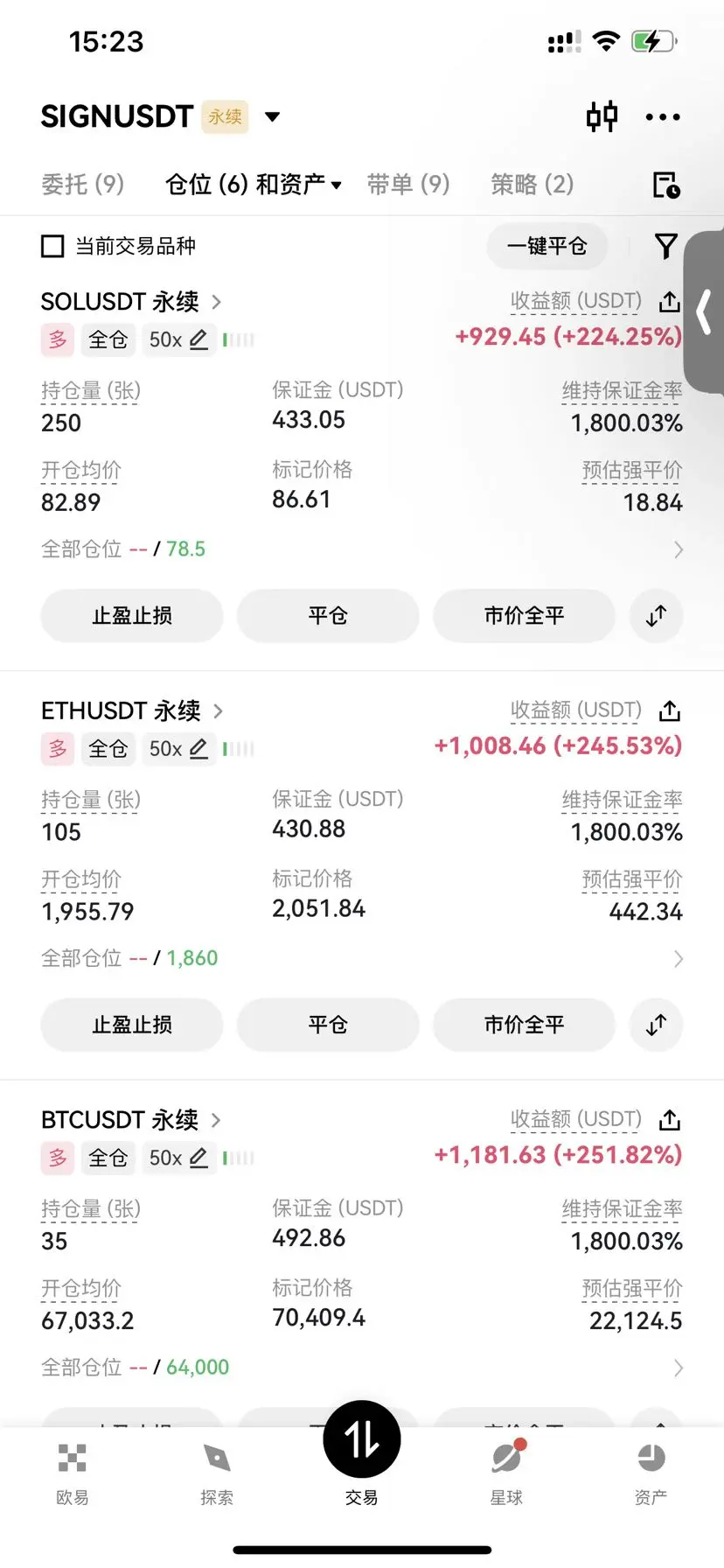Switch to the 资产 bottom tab
This screenshot has width=724, height=1568.
coord(651,1473)
